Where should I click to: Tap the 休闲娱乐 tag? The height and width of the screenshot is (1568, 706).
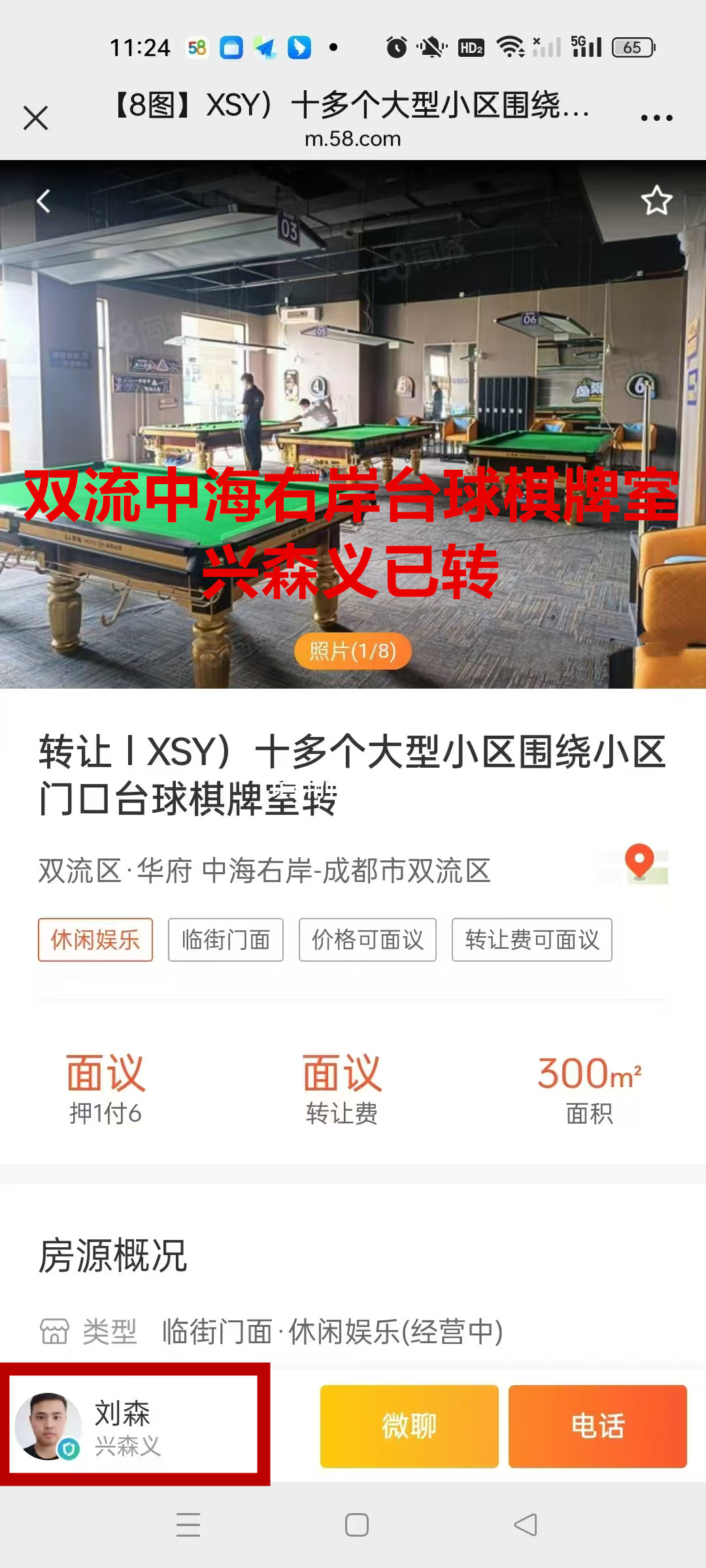[x=95, y=939]
